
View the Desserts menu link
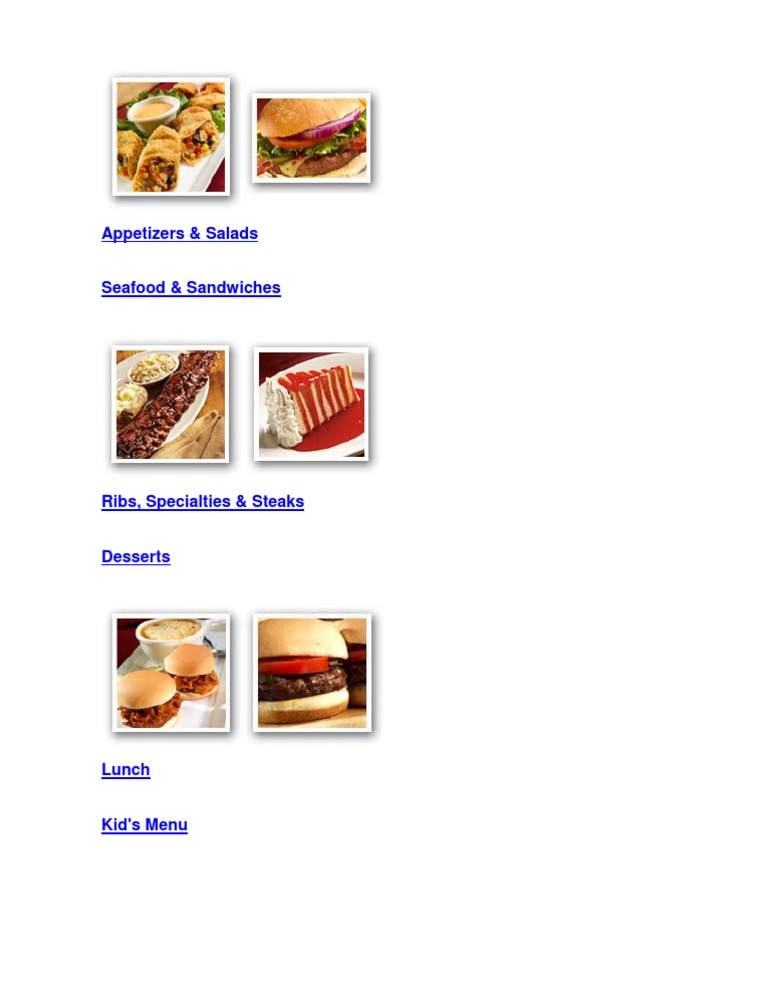pos(136,557)
